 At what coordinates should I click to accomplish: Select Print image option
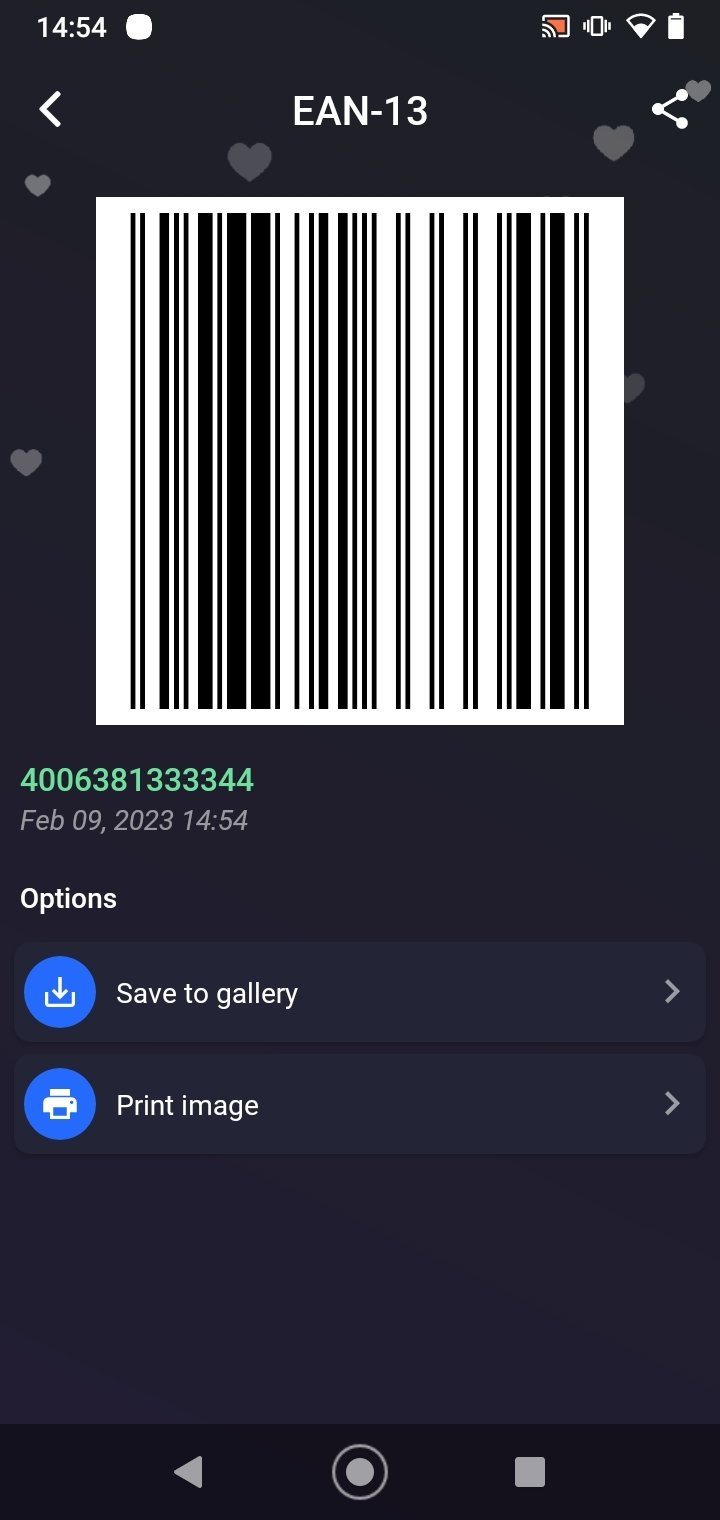tap(360, 1104)
